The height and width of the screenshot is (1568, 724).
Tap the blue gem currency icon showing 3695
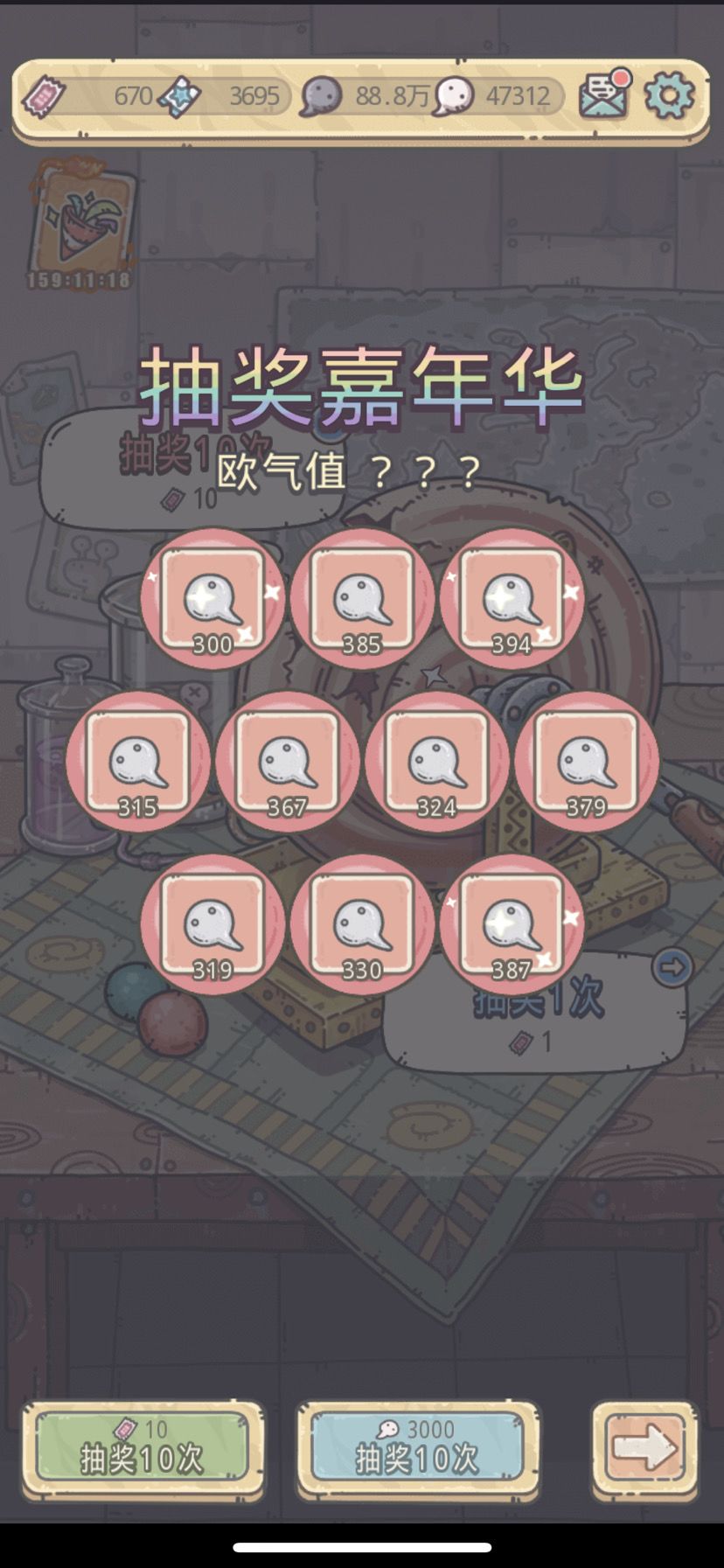[179, 98]
